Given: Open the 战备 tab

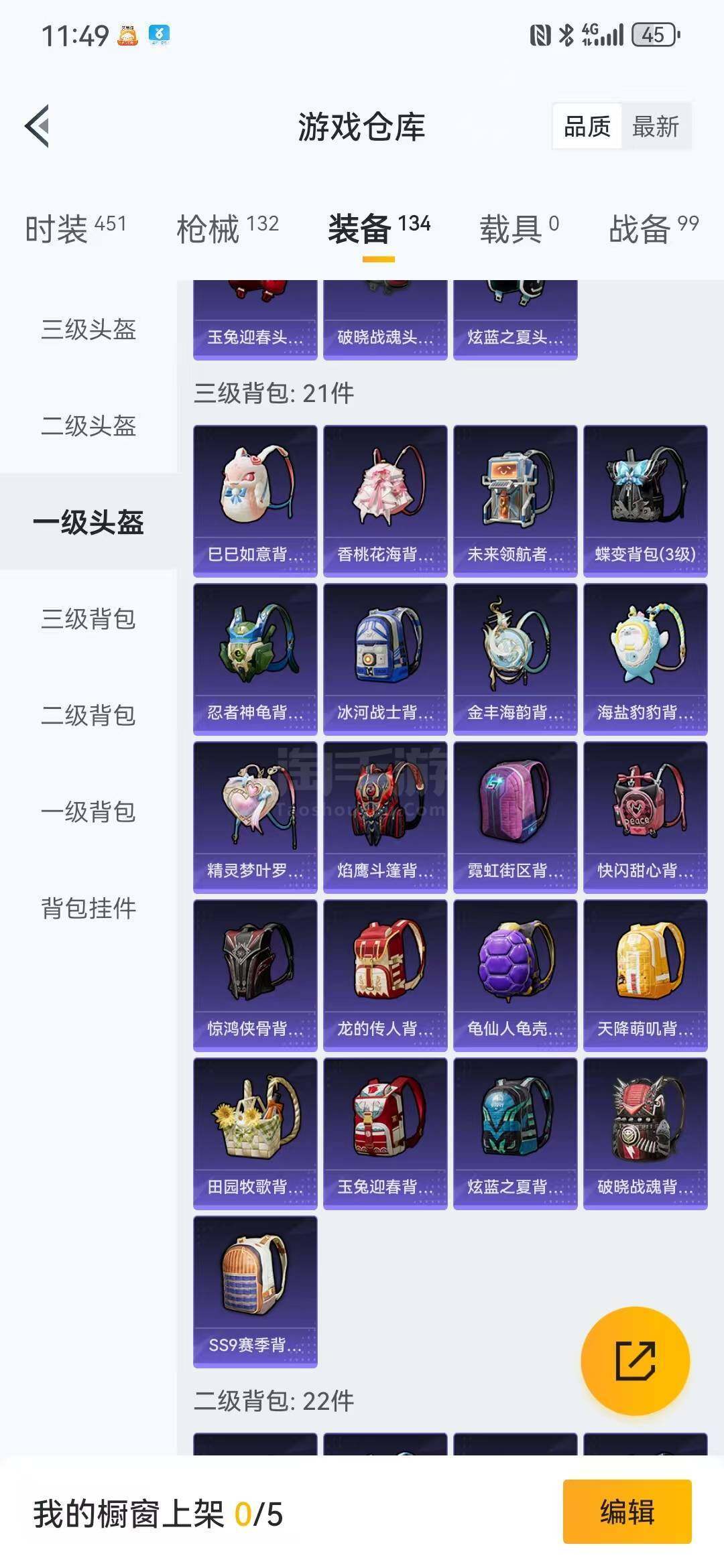Looking at the screenshot, I should click(654, 228).
